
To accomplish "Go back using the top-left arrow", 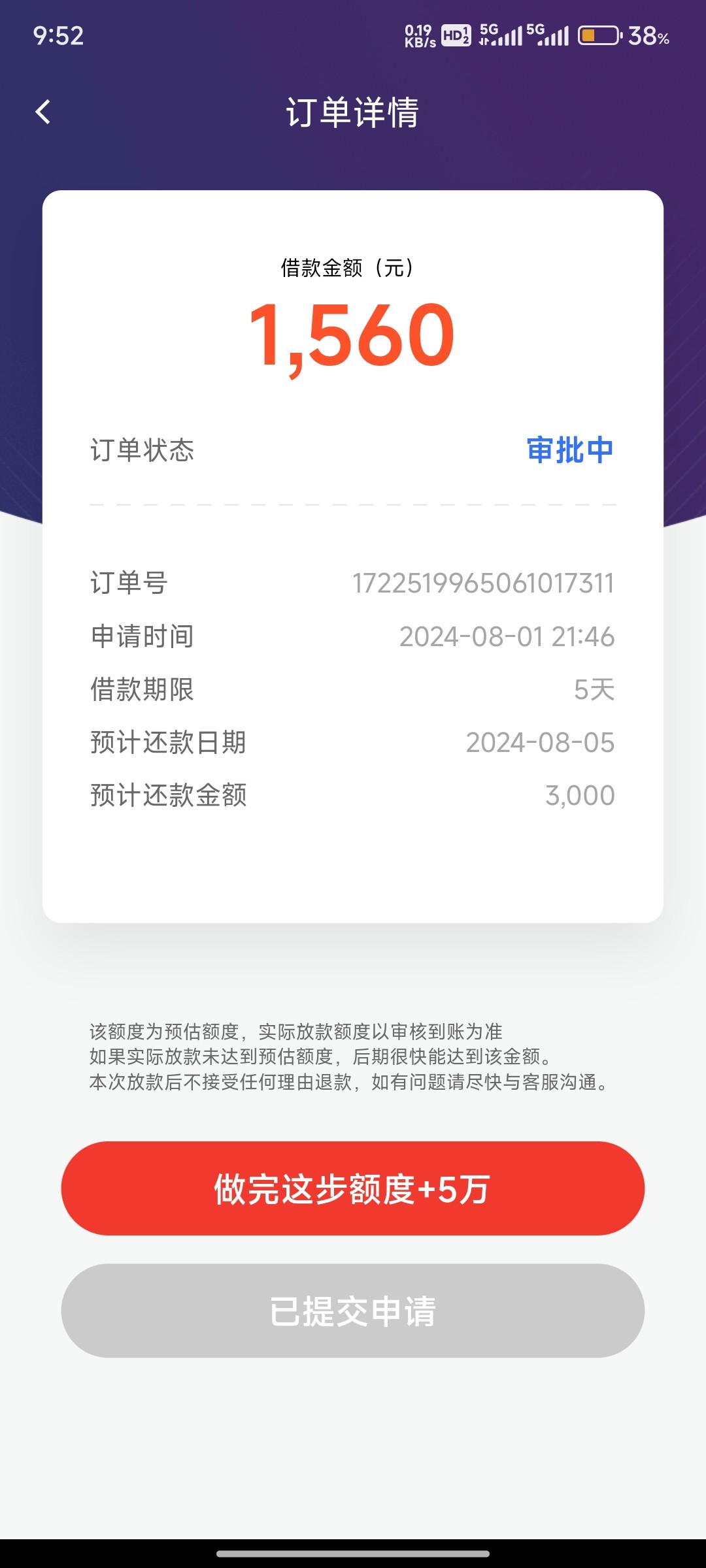I will click(x=43, y=112).
